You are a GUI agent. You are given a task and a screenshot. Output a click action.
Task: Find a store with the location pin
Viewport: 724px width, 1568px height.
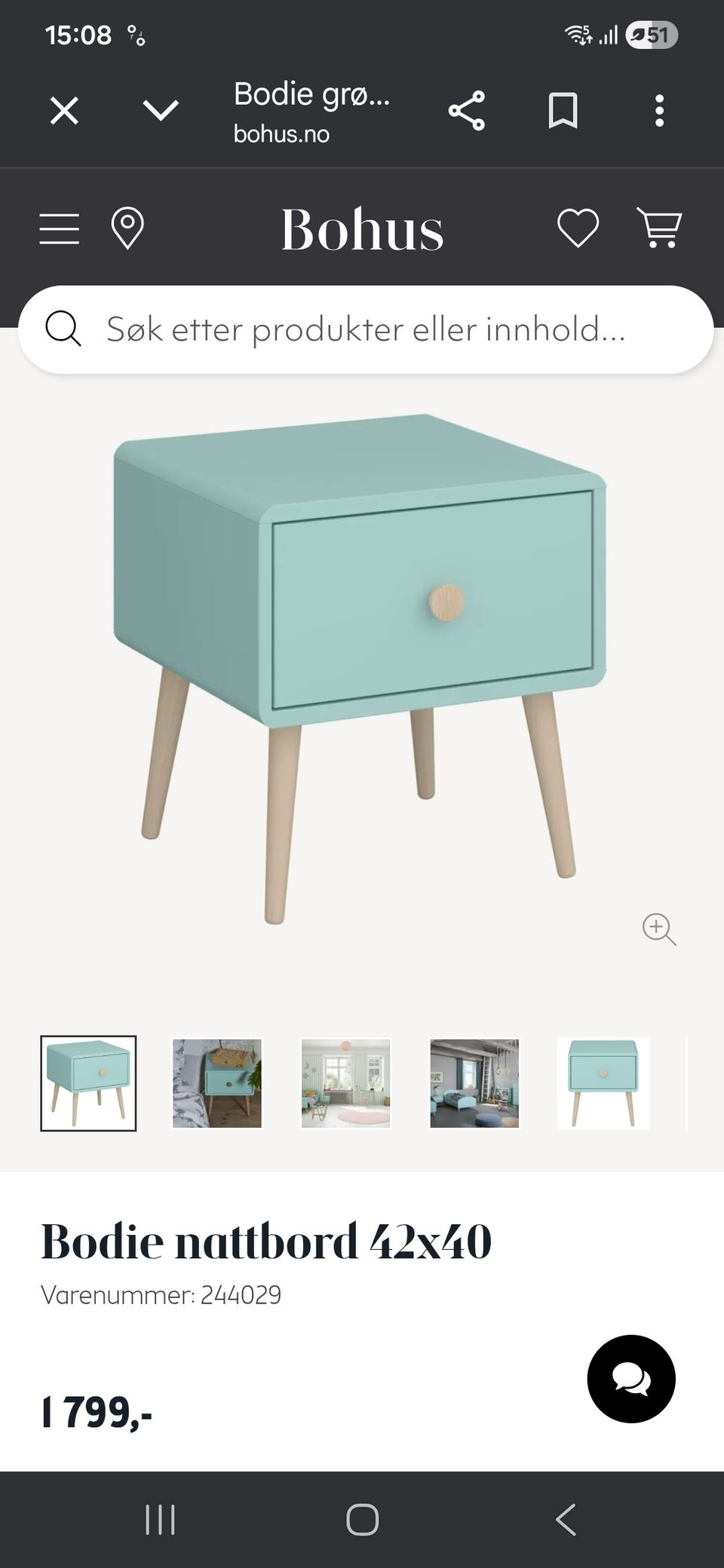coord(127,228)
